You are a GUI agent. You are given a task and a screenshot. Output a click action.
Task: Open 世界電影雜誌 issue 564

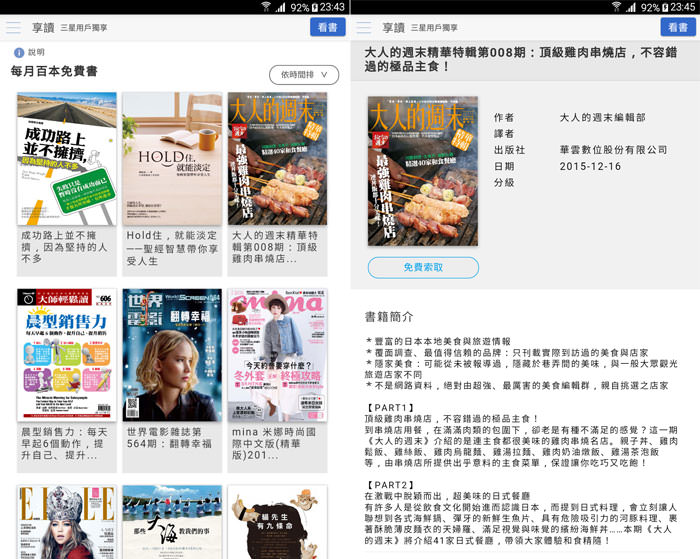tap(172, 355)
